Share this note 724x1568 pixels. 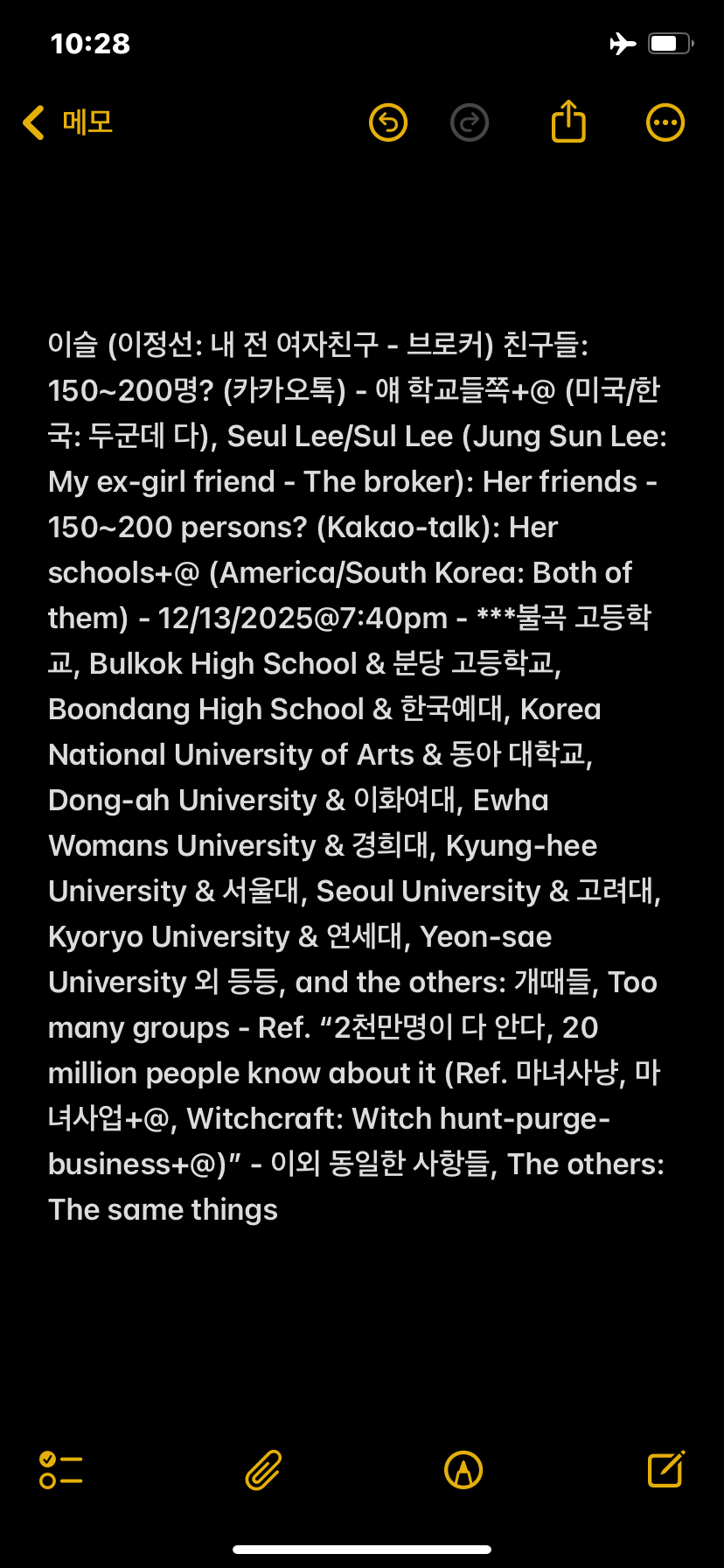coord(568,121)
